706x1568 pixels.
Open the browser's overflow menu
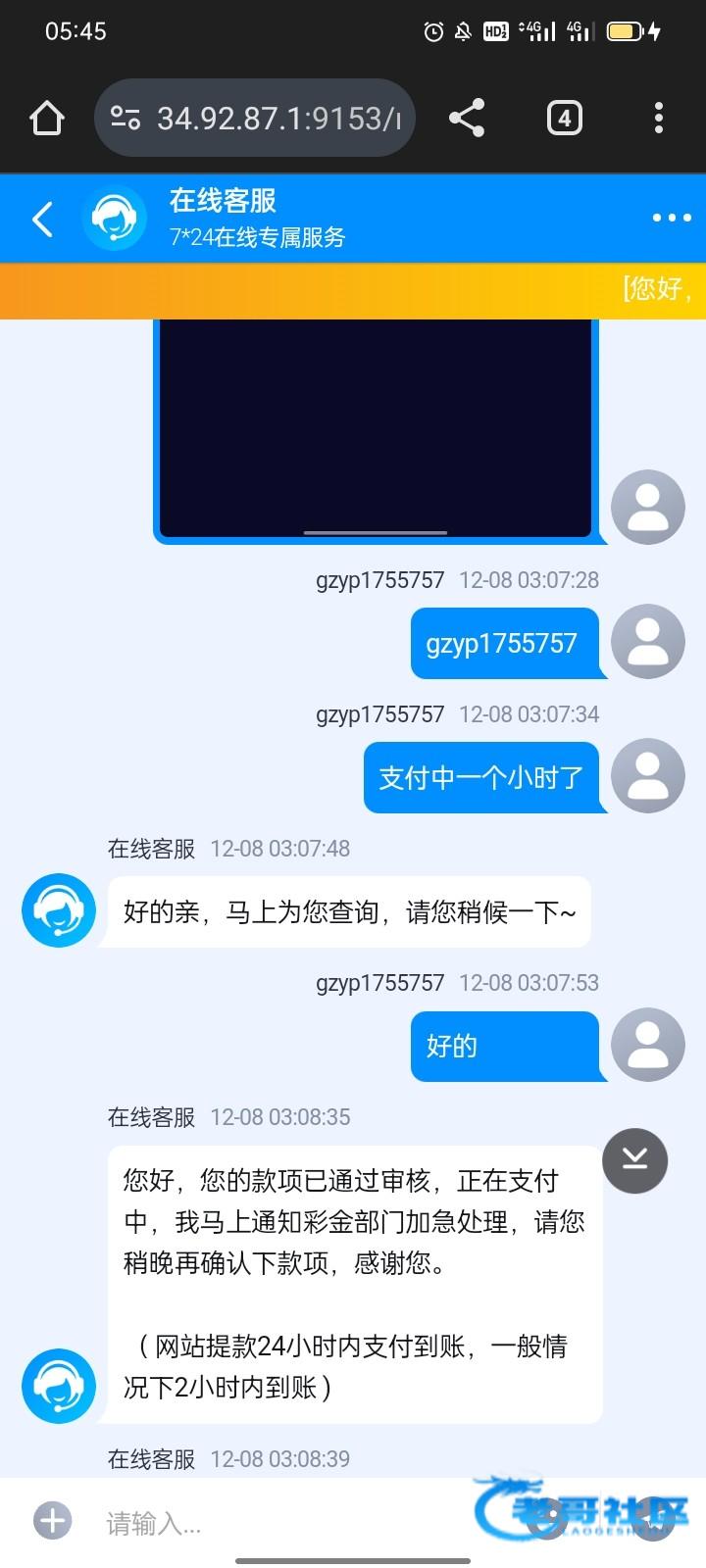point(659,119)
